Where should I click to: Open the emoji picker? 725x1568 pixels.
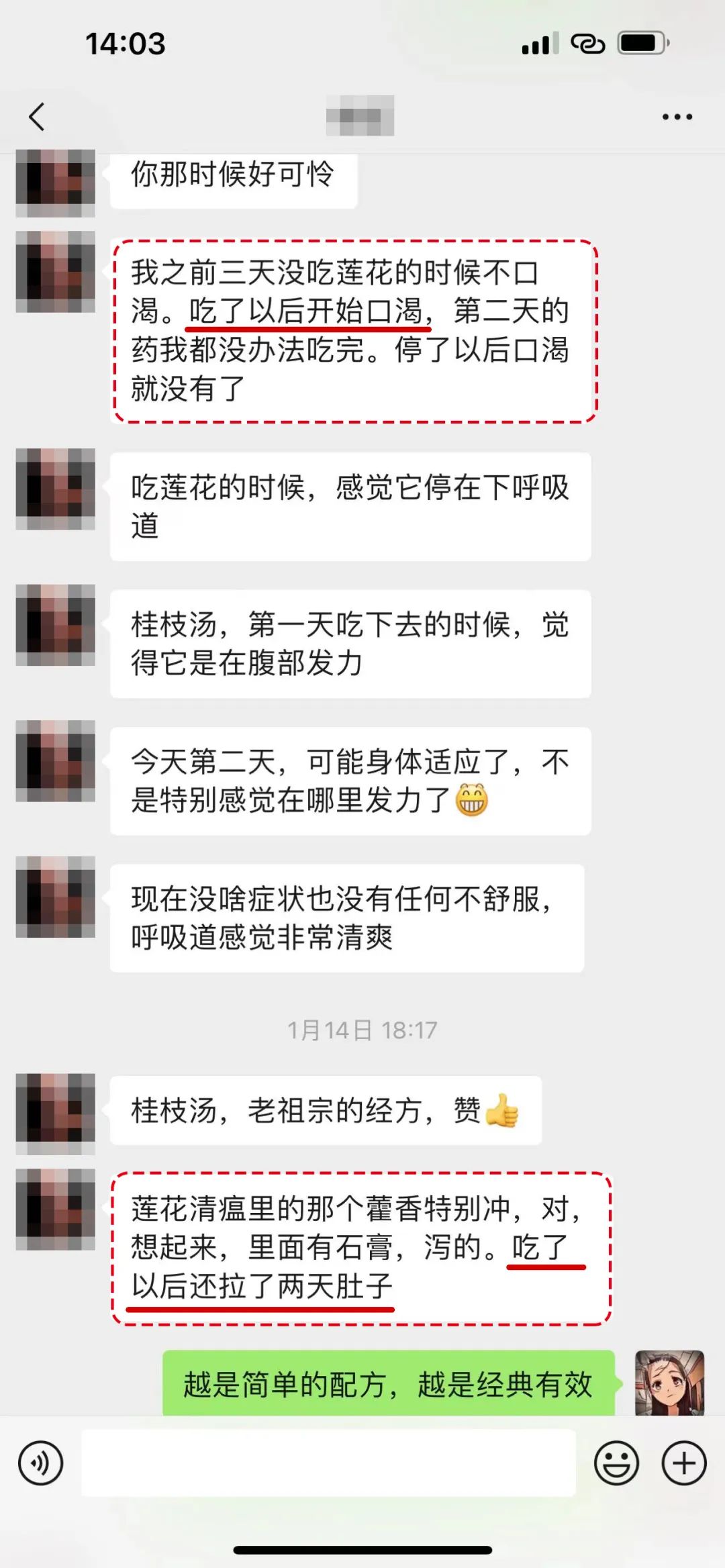click(x=616, y=1463)
